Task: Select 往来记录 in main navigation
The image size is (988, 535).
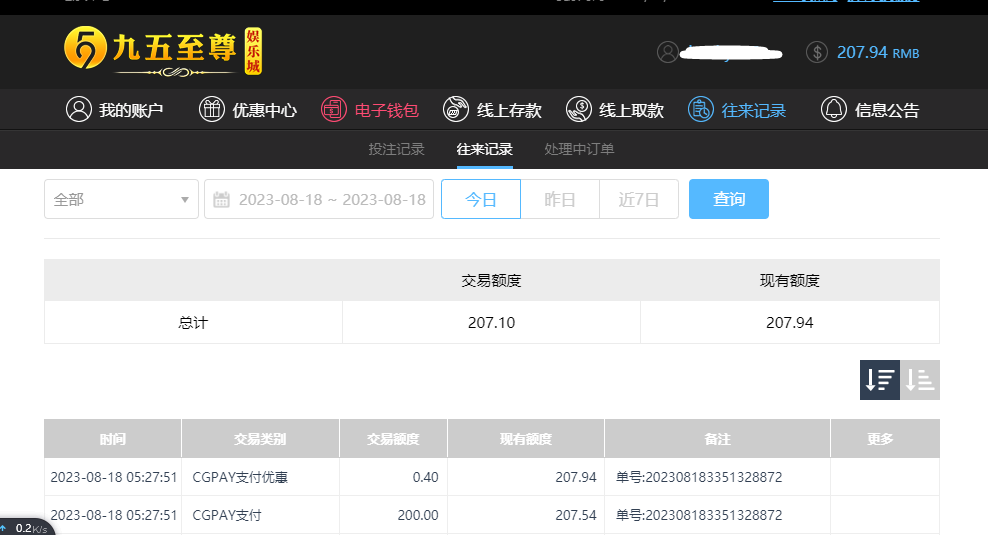Action: 737,110
